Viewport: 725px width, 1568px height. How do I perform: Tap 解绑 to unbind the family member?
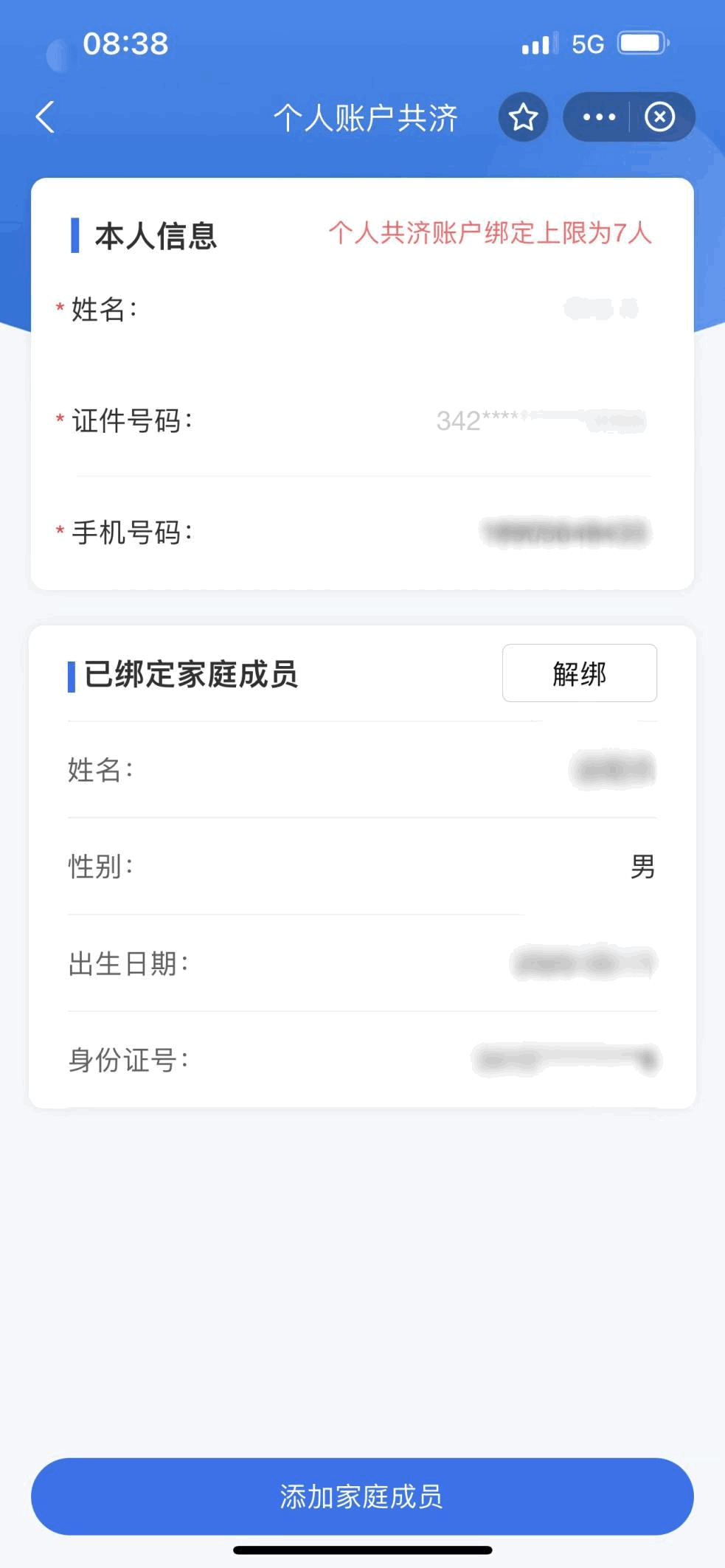pyautogui.click(x=579, y=673)
